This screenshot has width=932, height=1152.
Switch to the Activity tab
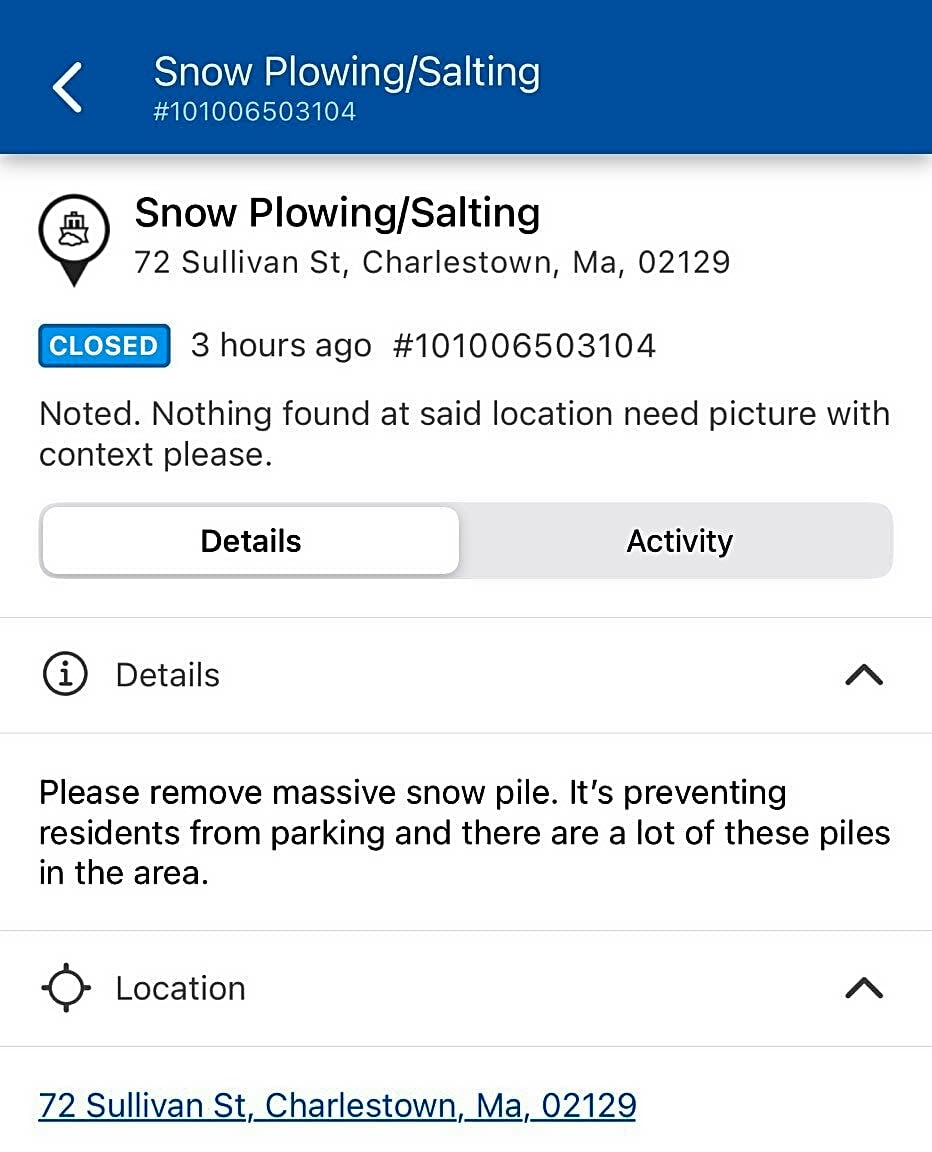679,541
